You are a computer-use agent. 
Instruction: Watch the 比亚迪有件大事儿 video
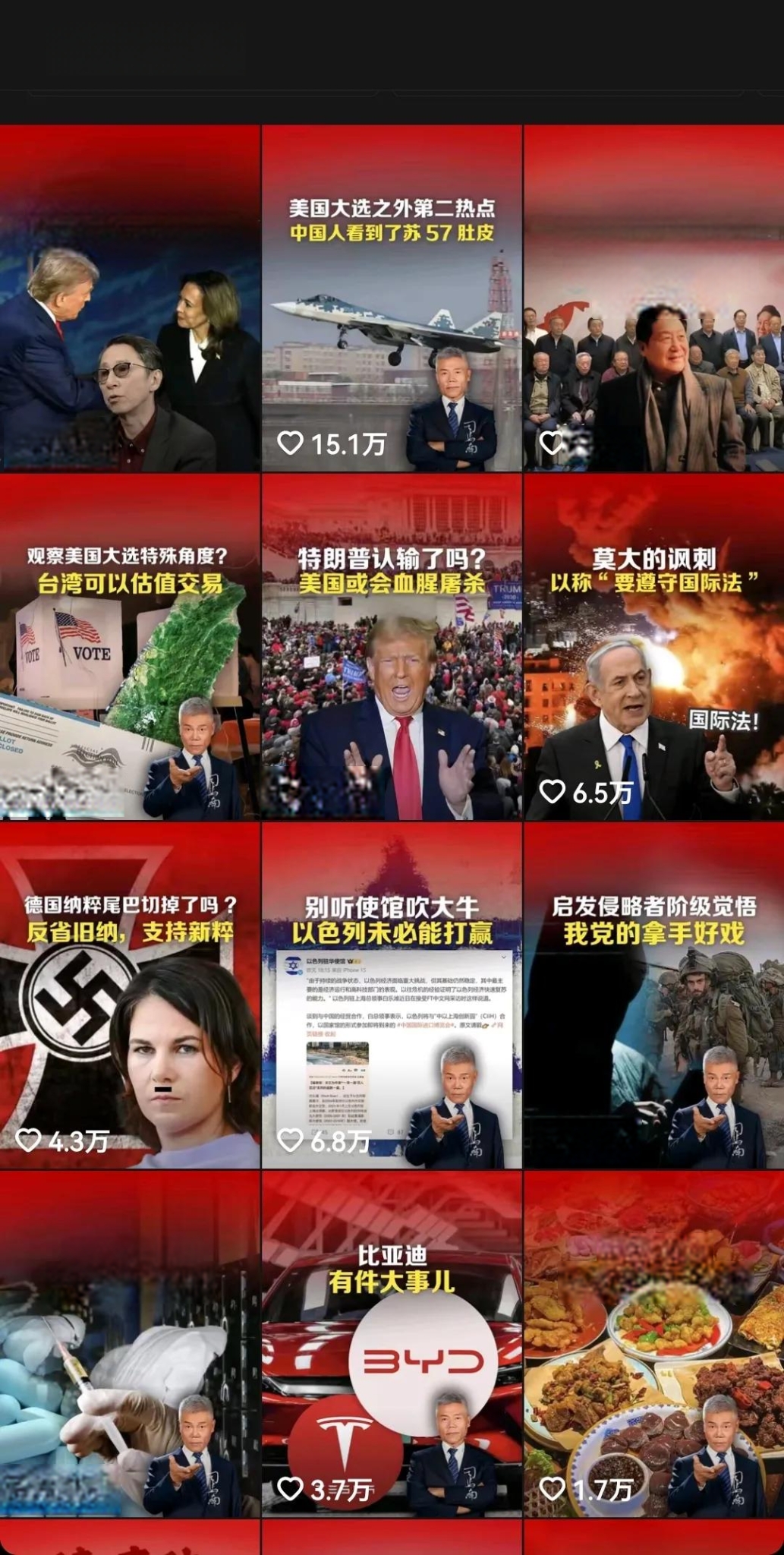click(x=392, y=1344)
